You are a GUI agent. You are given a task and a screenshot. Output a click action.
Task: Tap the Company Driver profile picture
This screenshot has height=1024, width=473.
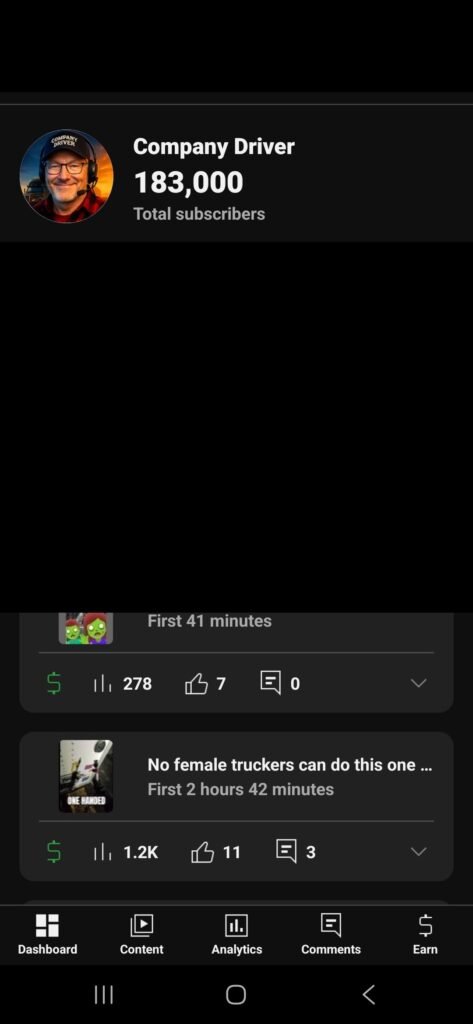67,176
